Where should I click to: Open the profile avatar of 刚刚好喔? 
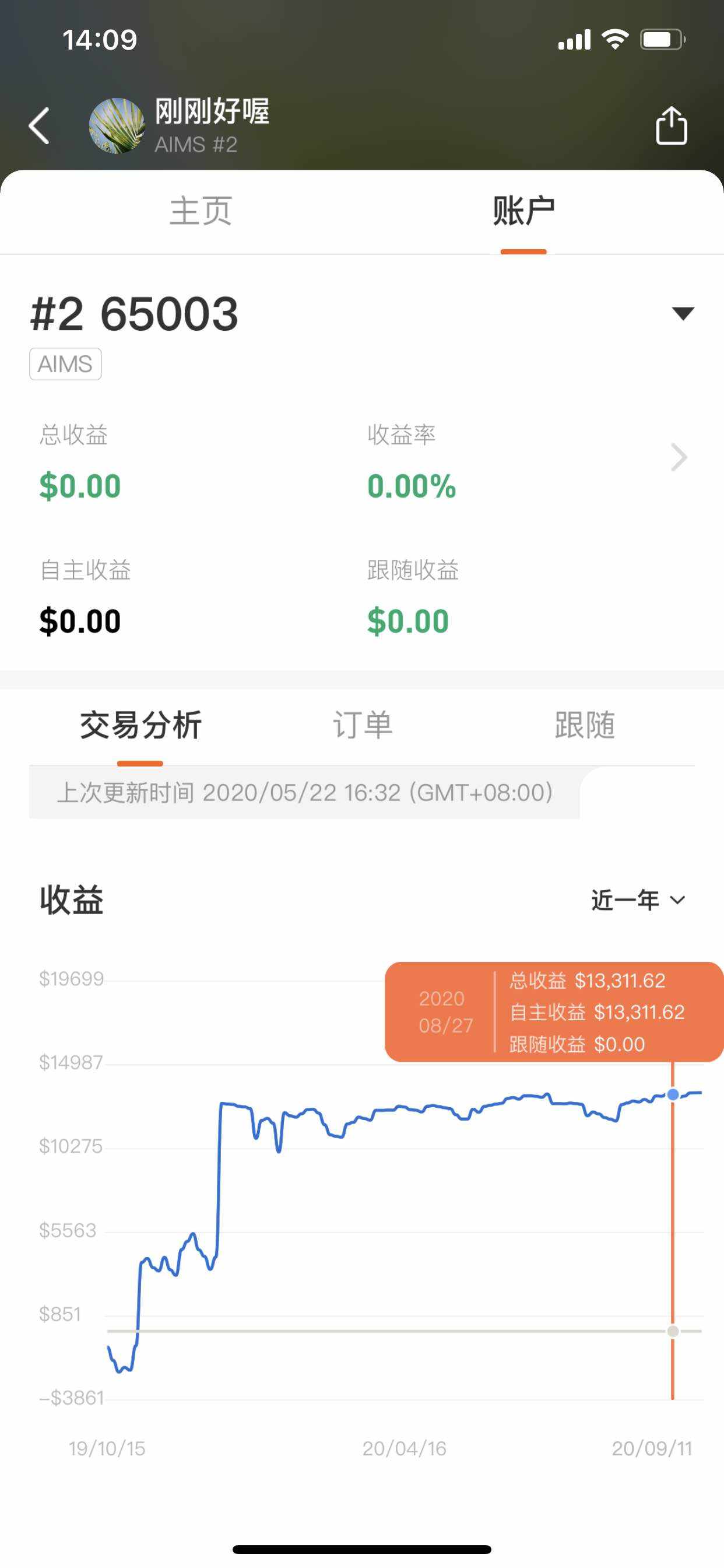(117, 126)
